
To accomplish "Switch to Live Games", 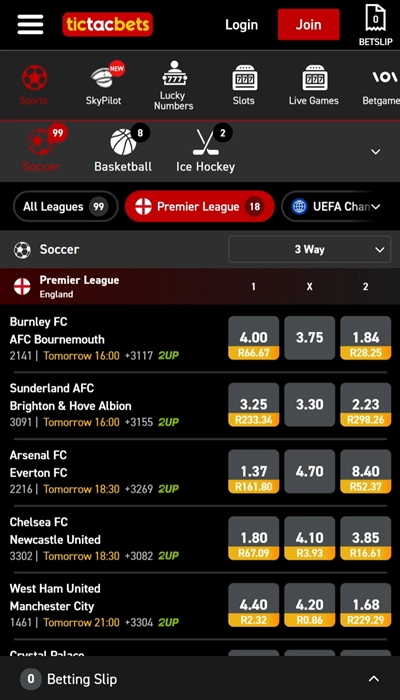I will click(x=313, y=85).
